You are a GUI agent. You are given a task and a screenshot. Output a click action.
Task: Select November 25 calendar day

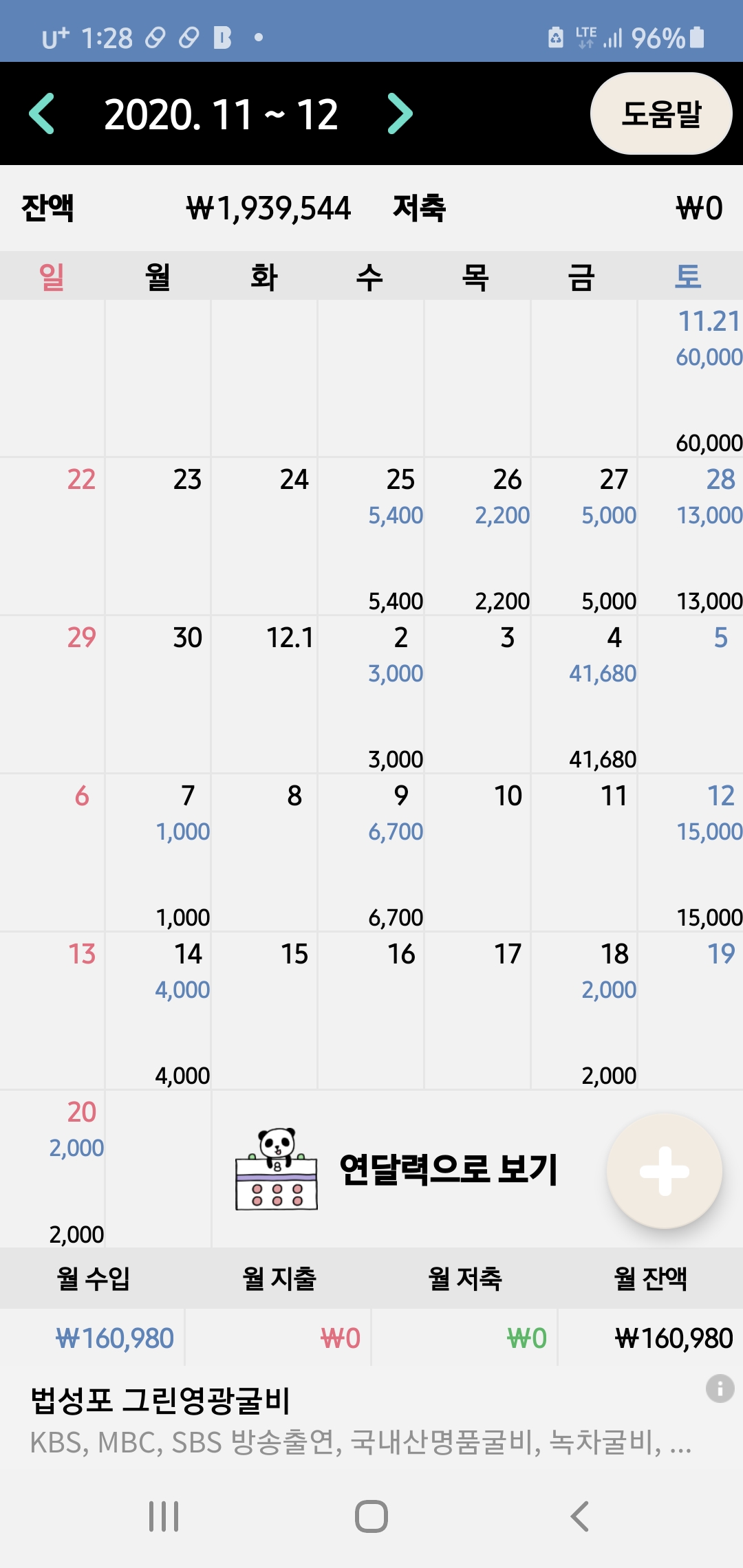coord(371,536)
